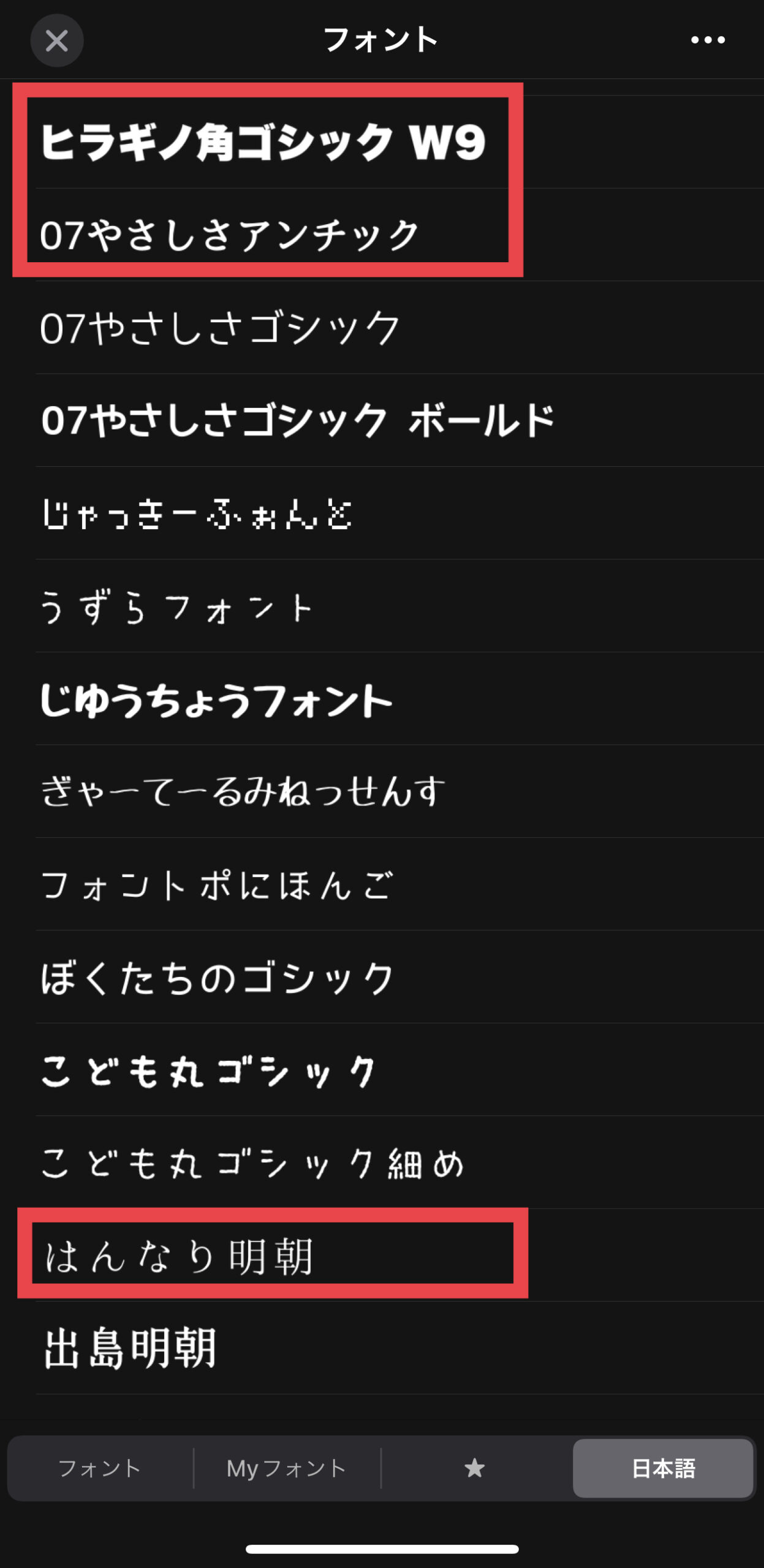764x1568 pixels.
Task: Pick 07やさしさゴシック ボールド font
Action: (297, 421)
